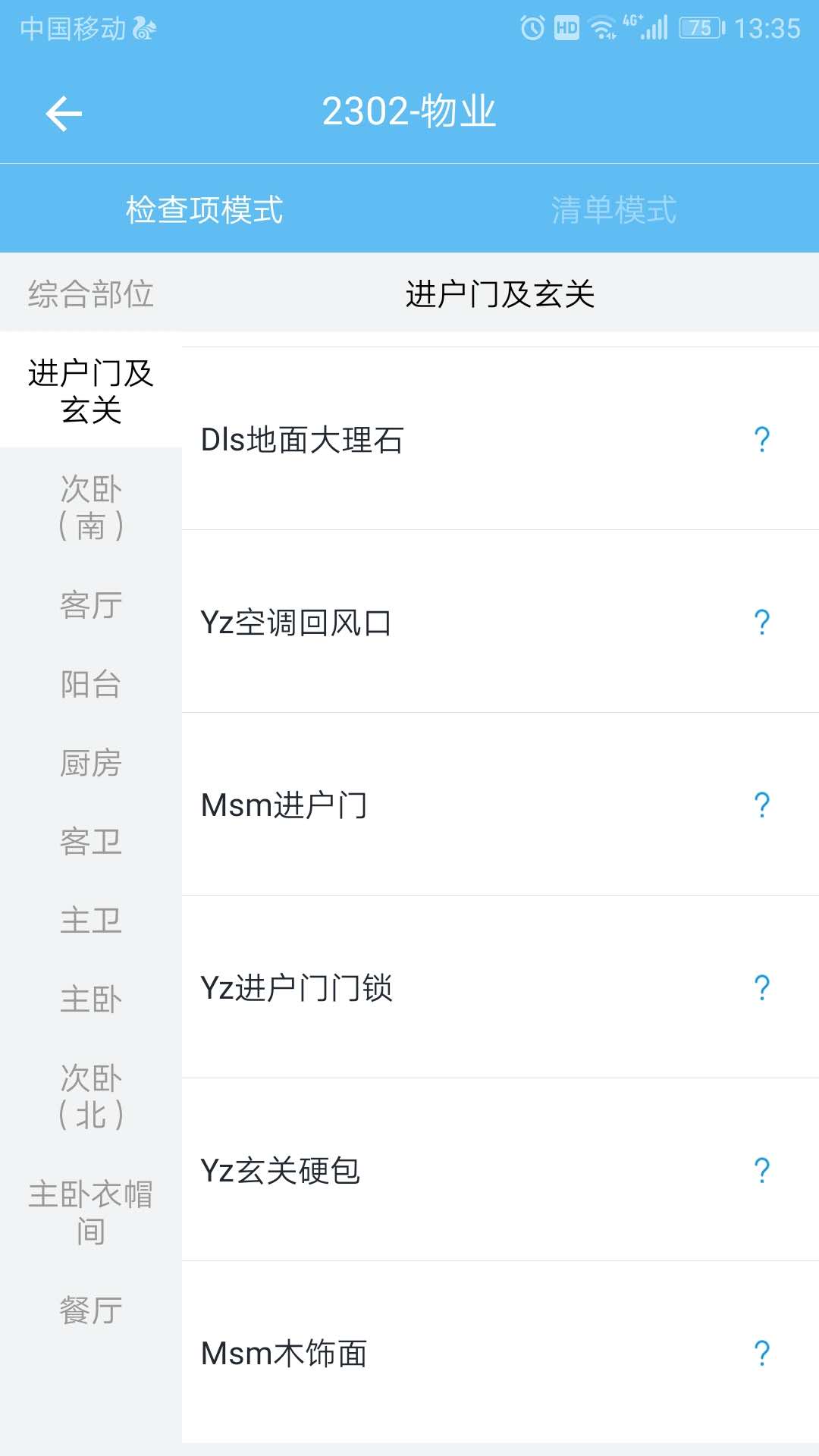Tap the help icon for Yz空调回风口

762,623
